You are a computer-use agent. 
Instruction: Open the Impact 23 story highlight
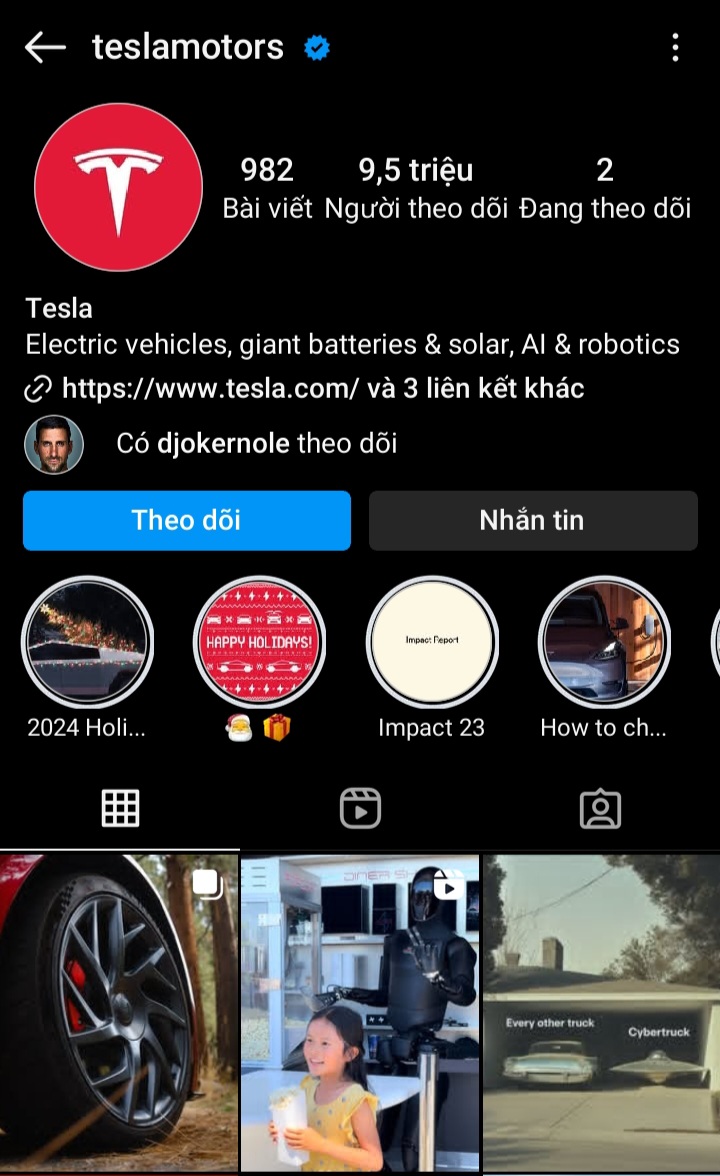pyautogui.click(x=432, y=642)
